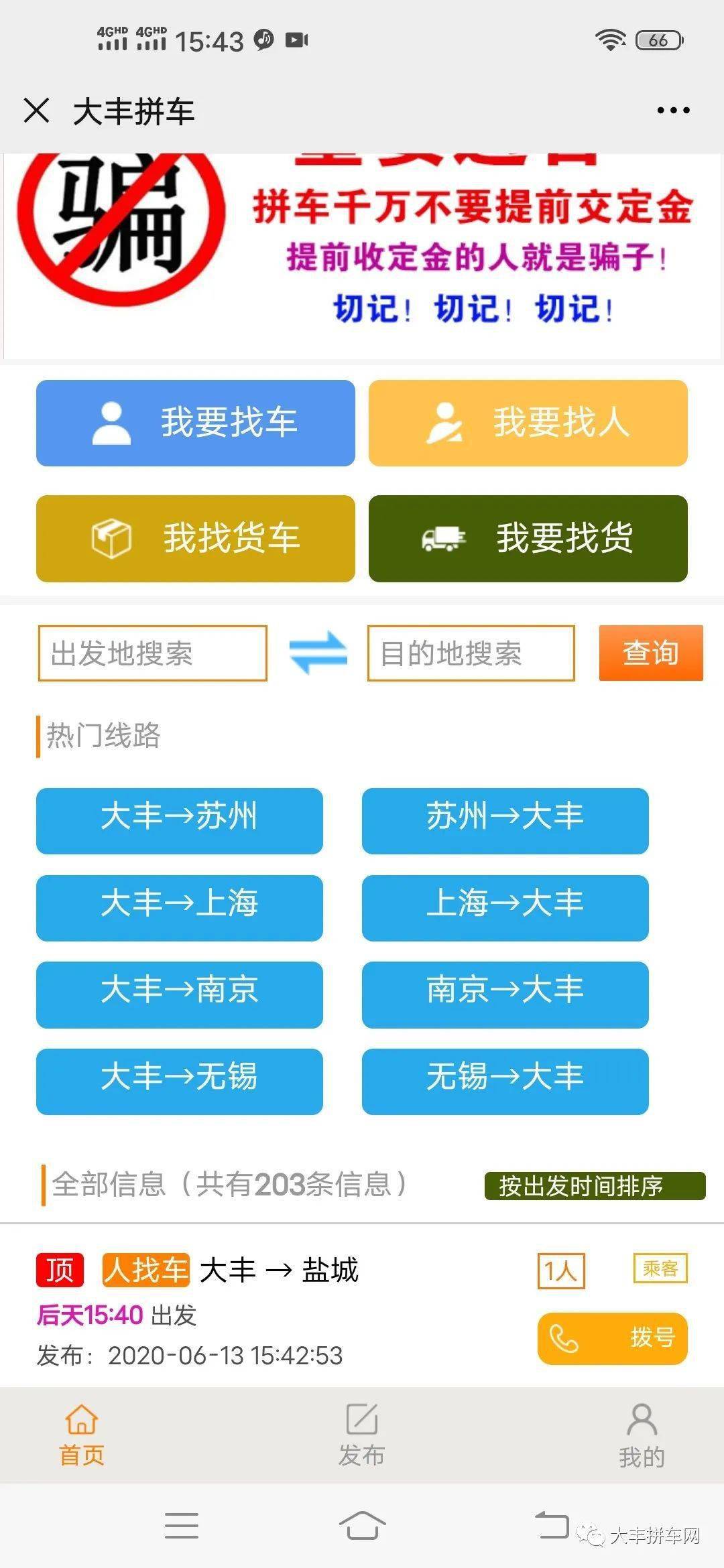Open the three-dot overflow menu

click(673, 111)
